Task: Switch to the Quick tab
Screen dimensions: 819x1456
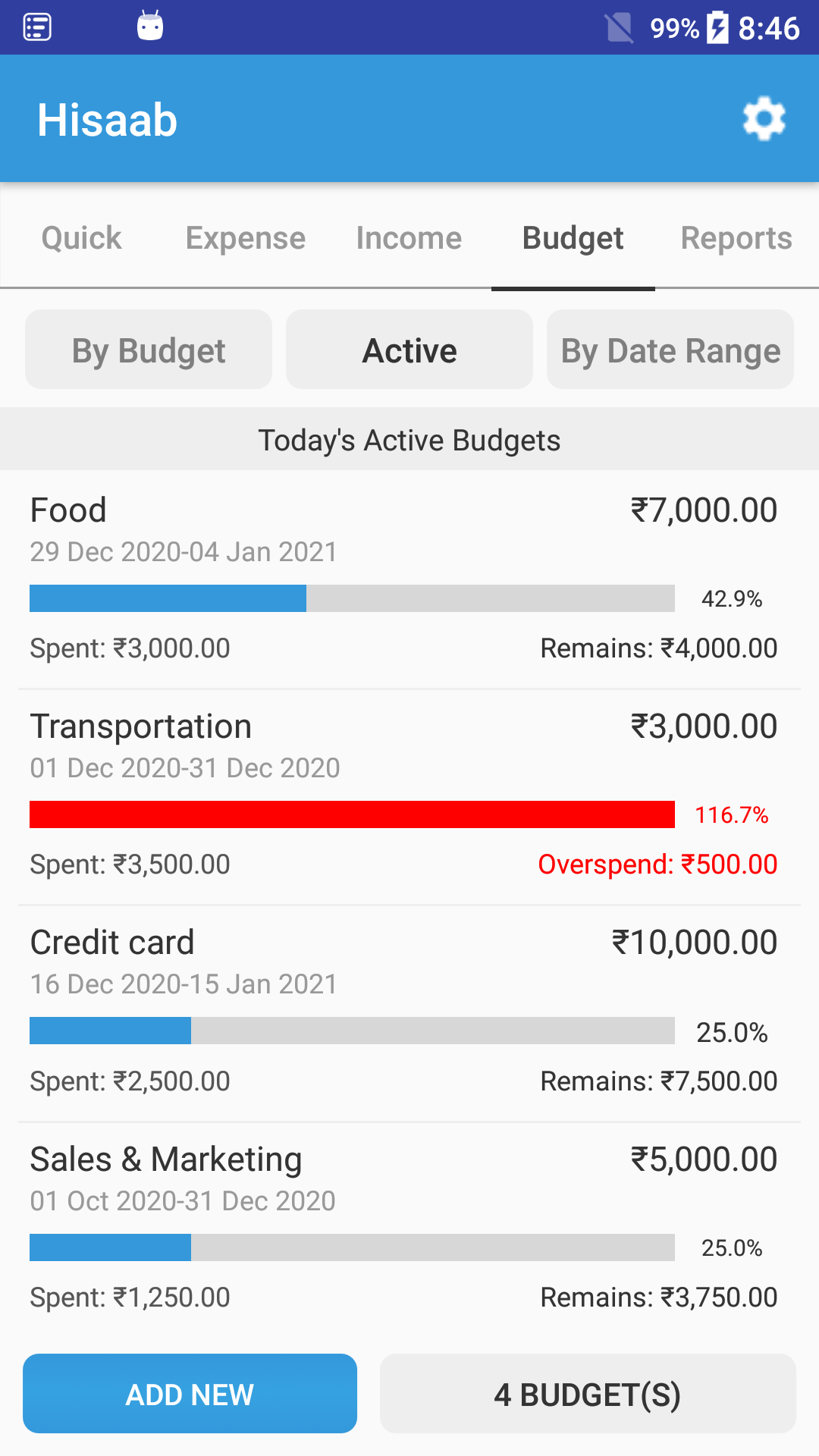Action: pos(82,238)
